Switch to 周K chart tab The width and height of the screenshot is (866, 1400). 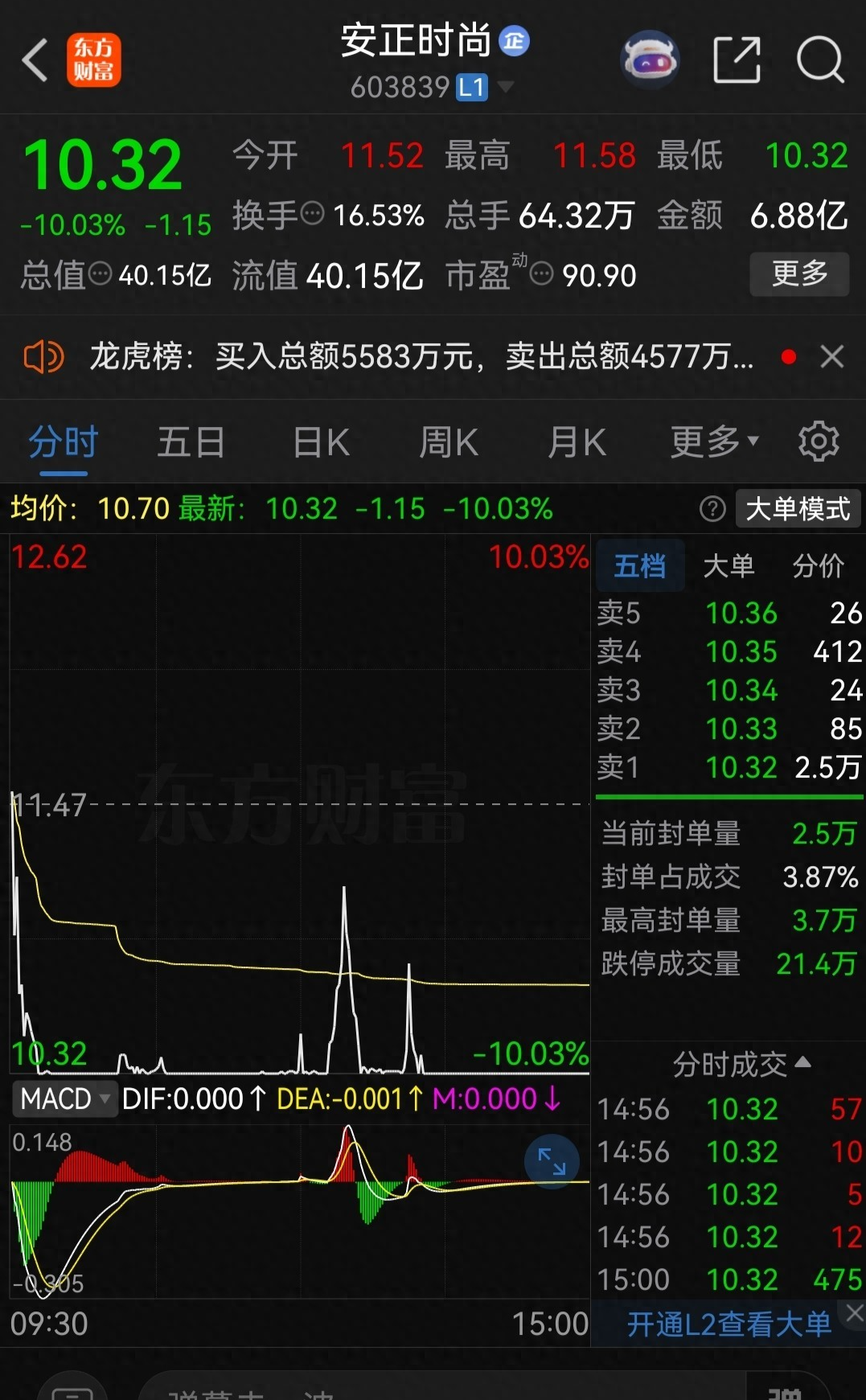(448, 442)
